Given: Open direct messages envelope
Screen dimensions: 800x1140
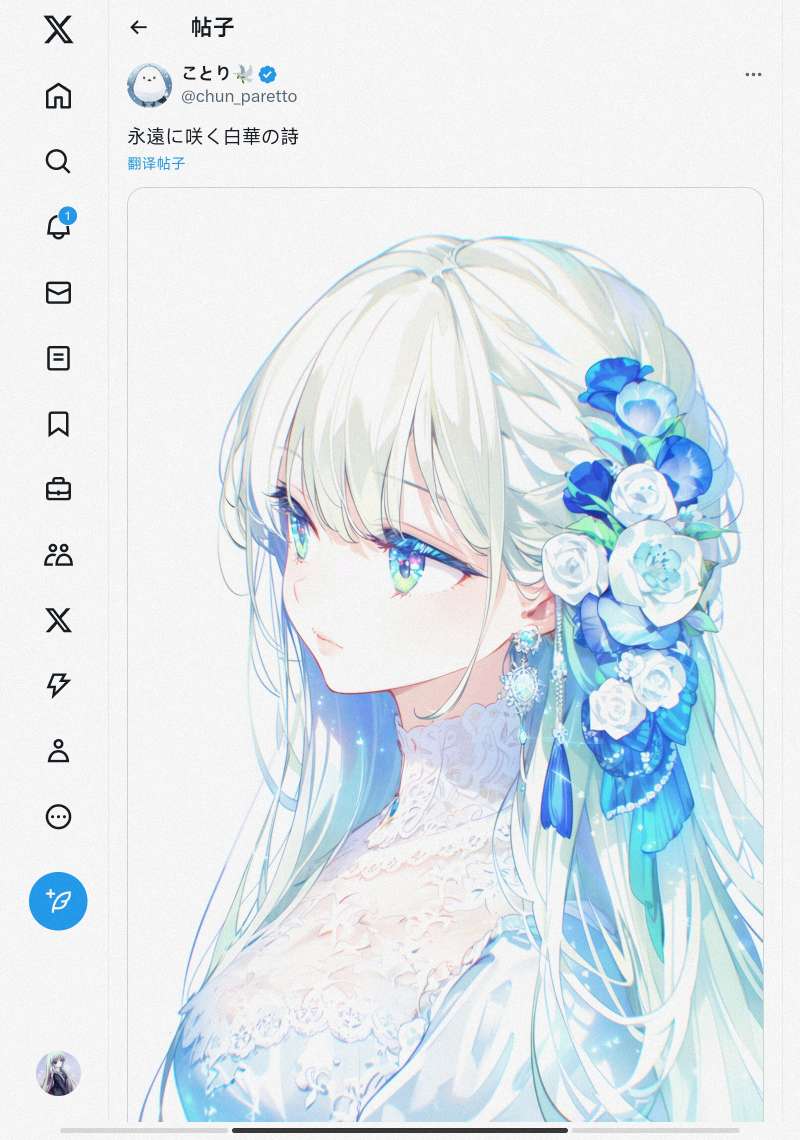Looking at the screenshot, I should coord(58,292).
